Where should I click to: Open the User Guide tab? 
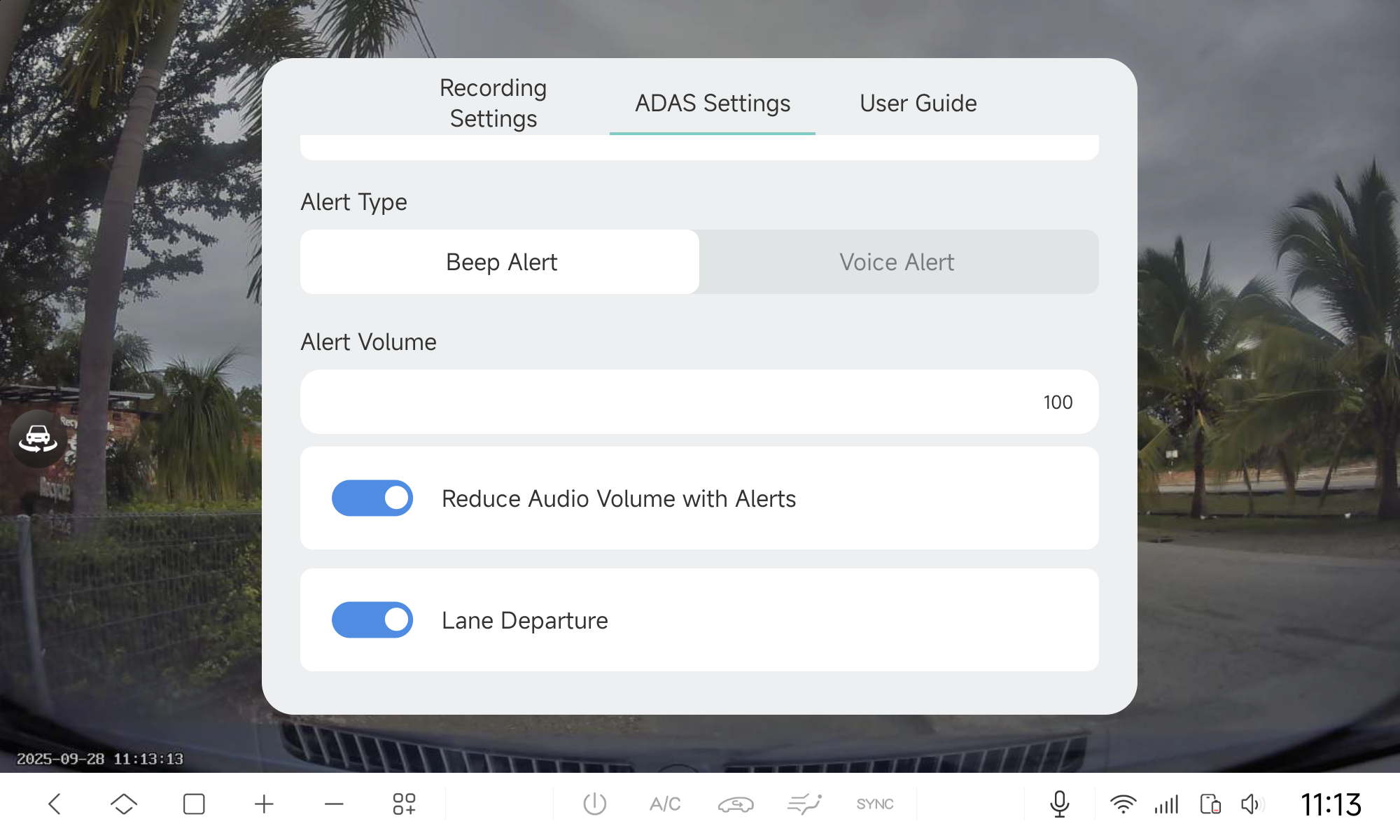tap(918, 103)
